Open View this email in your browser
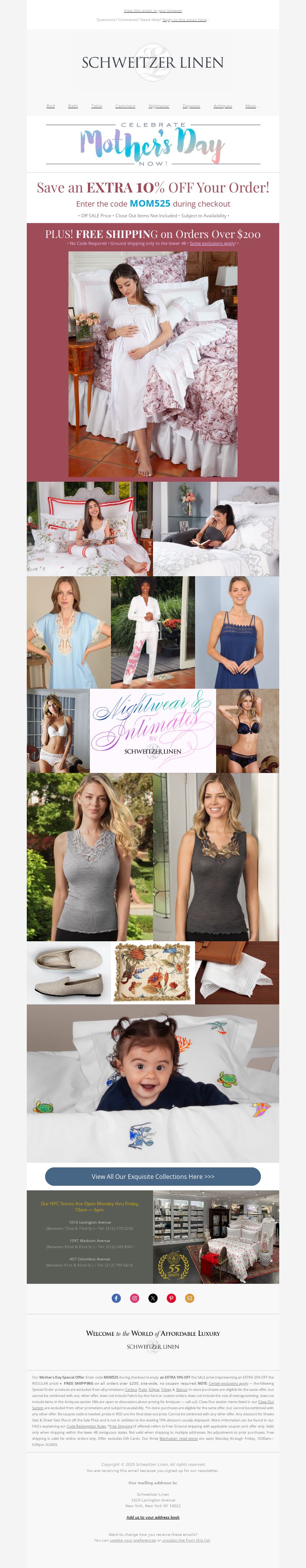 pos(153,10)
